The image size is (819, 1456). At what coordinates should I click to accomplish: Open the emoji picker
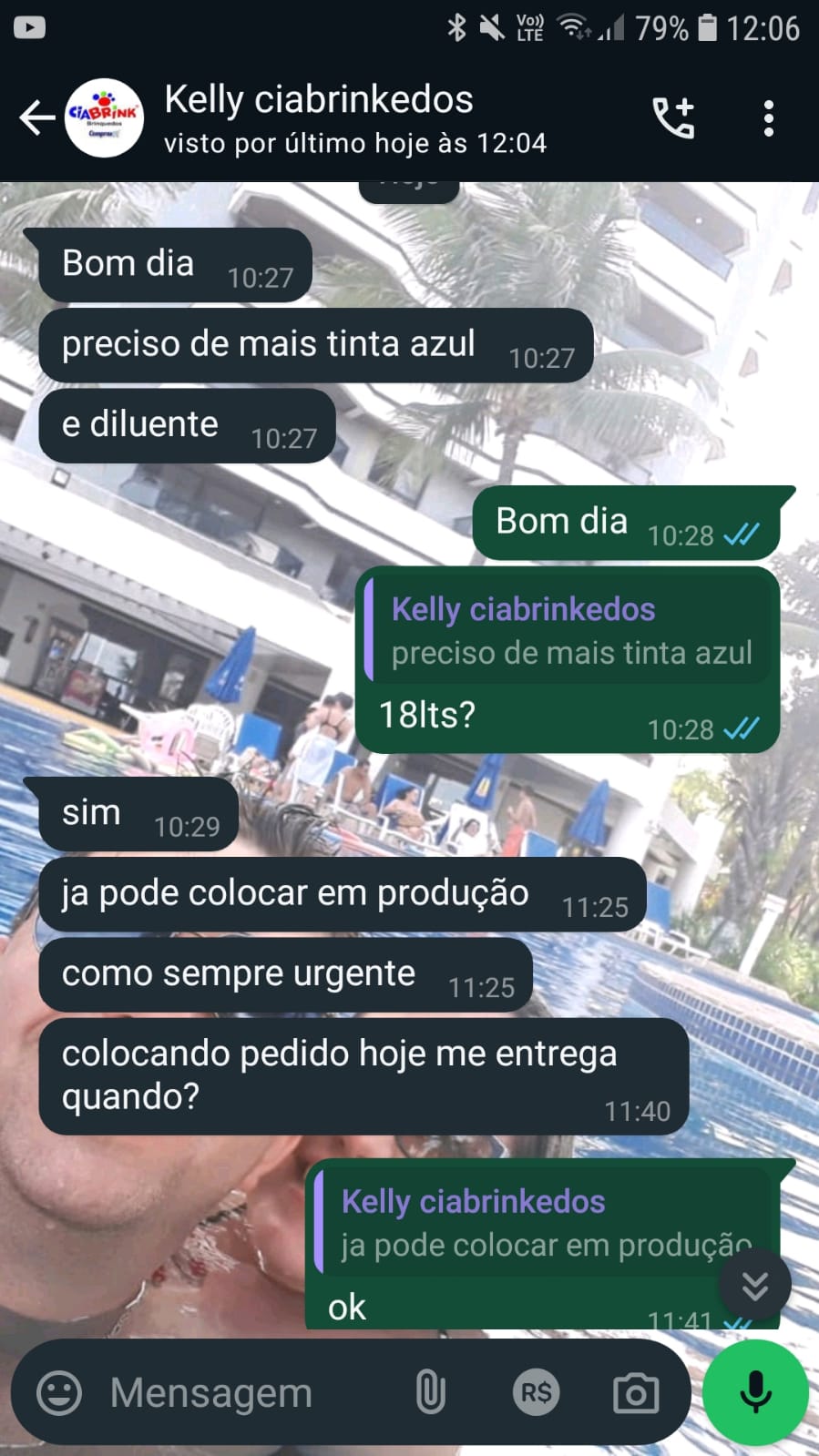click(59, 1393)
